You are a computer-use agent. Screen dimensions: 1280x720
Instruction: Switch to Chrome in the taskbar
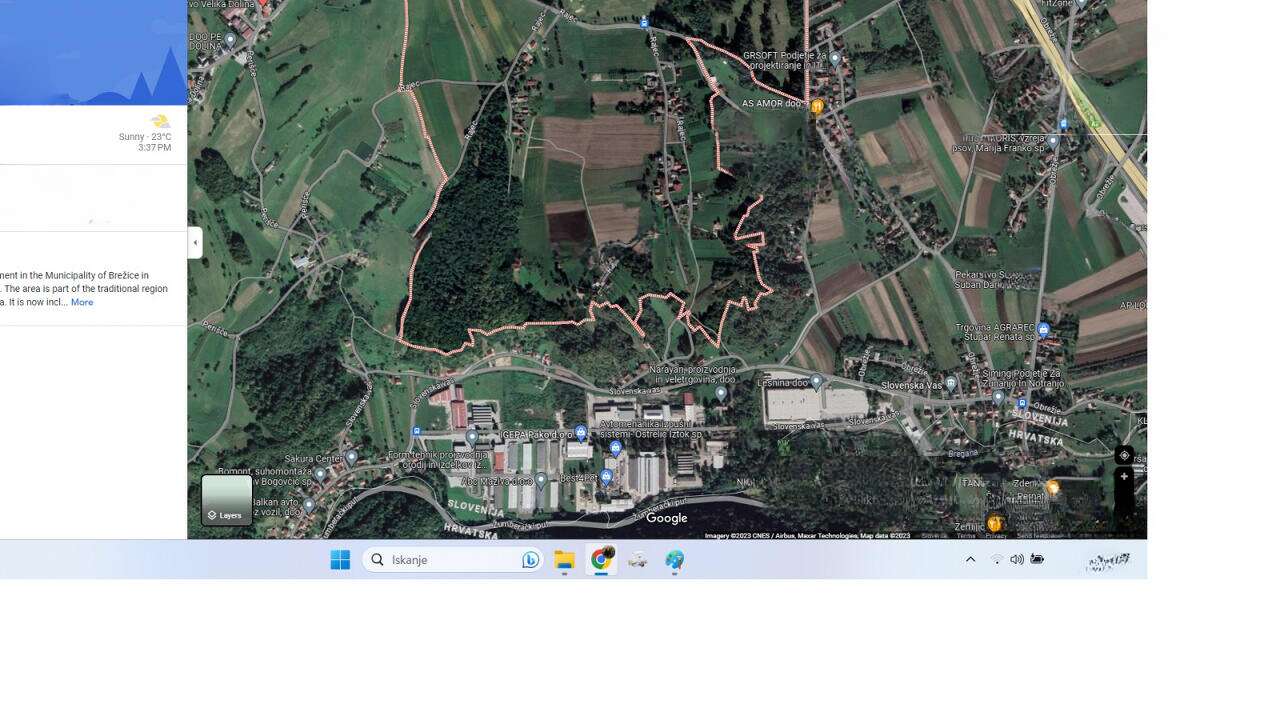coord(601,560)
